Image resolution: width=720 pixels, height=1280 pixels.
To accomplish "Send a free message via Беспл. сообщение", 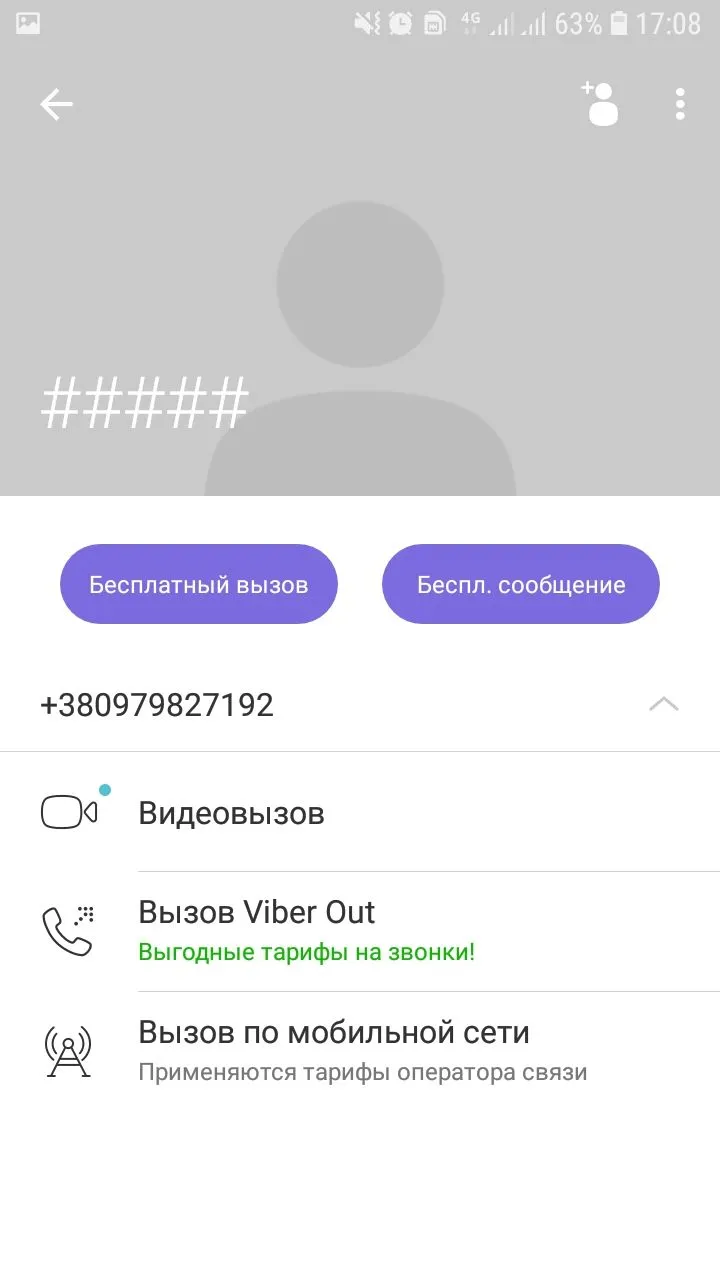I will (521, 585).
